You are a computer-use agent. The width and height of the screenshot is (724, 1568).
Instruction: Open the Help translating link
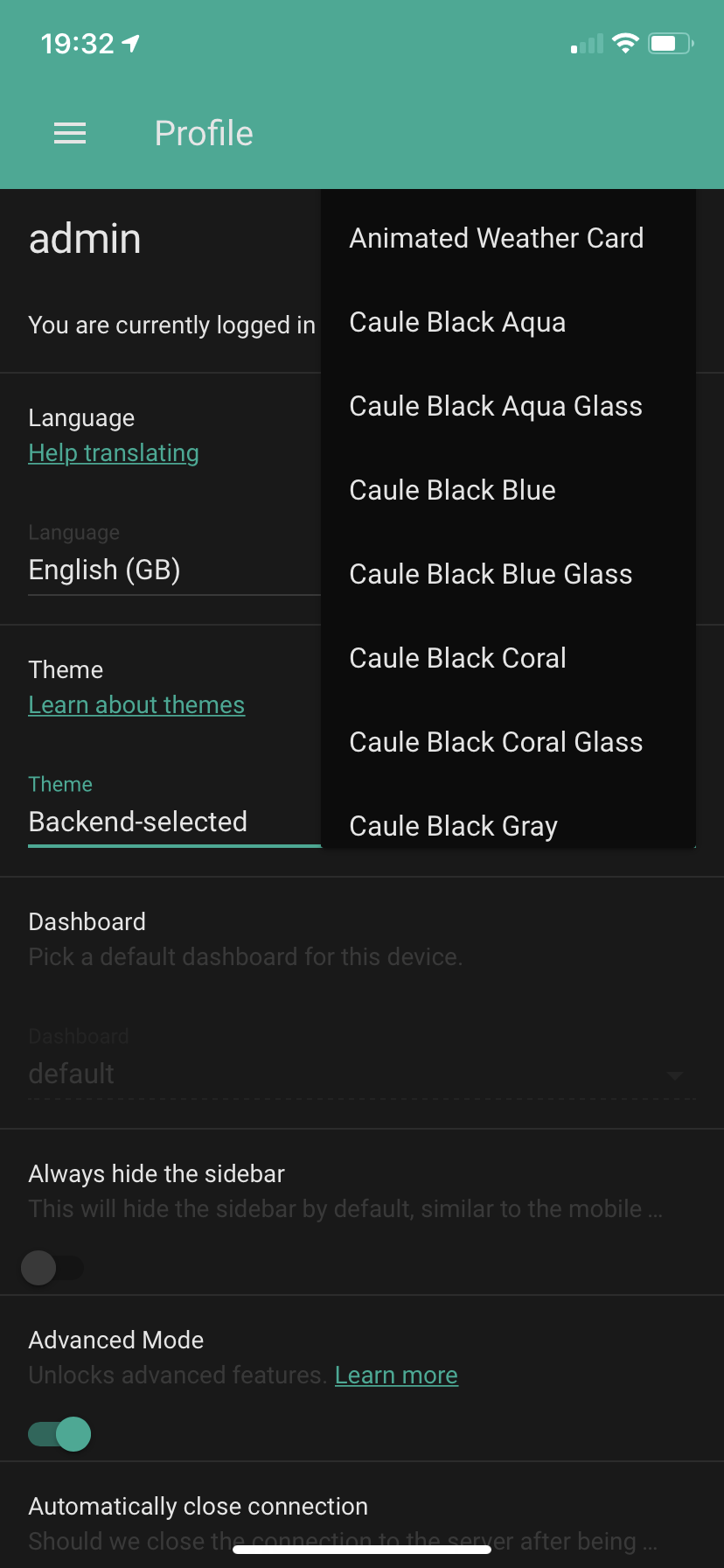113,452
